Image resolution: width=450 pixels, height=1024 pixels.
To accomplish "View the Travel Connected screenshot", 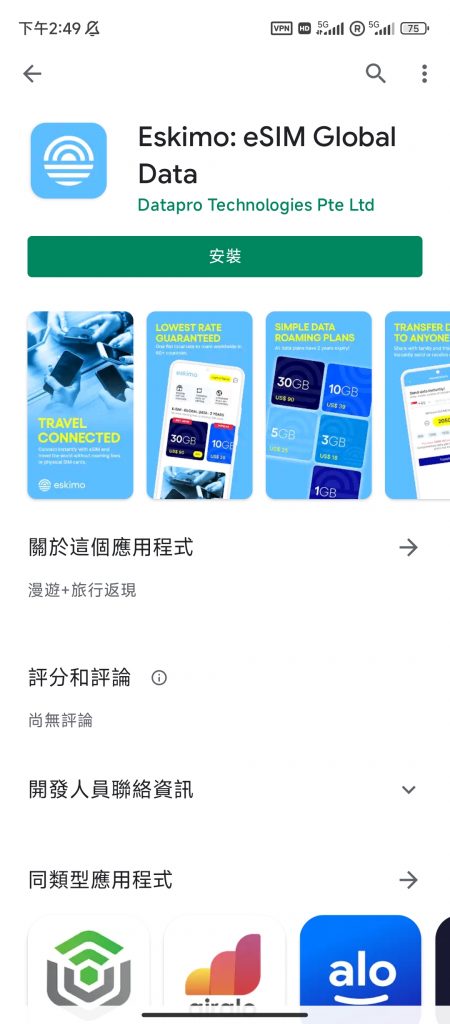I will click(80, 405).
